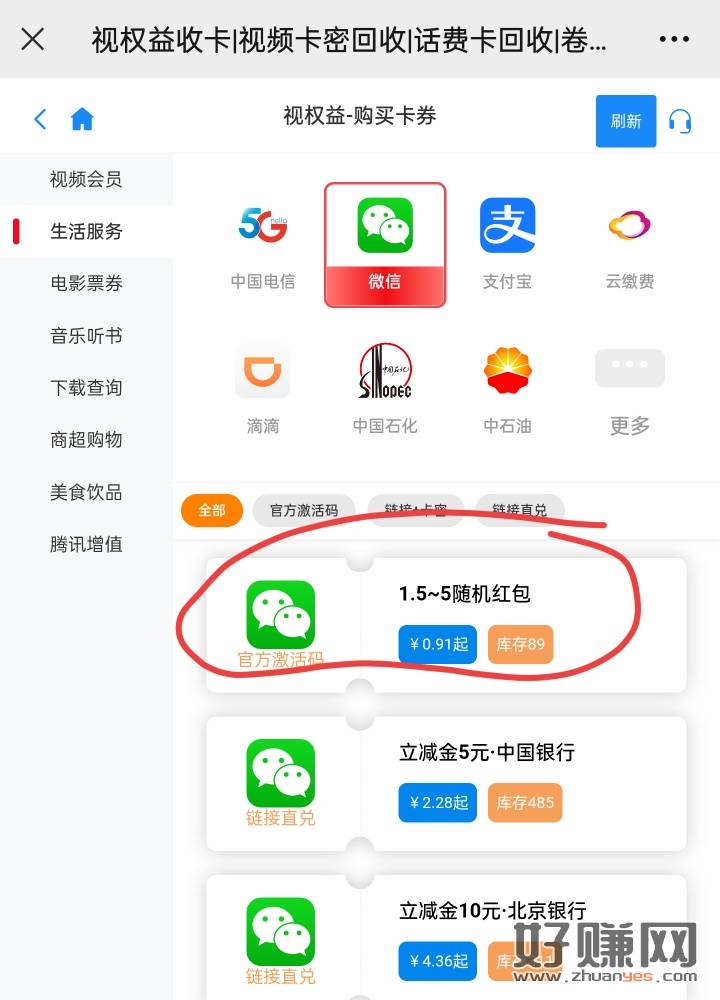This screenshot has height=1000, width=720.
Task: Switch to 腾讯增值 category
Action: [x=86, y=545]
